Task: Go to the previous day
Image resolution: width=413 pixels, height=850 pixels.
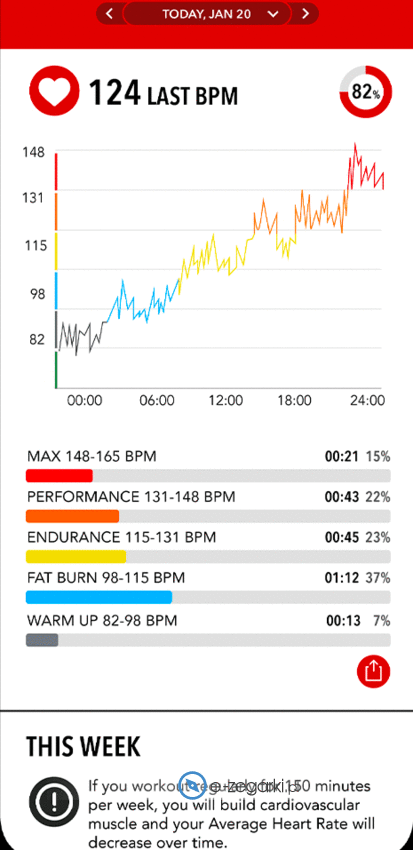Action: click(x=110, y=14)
